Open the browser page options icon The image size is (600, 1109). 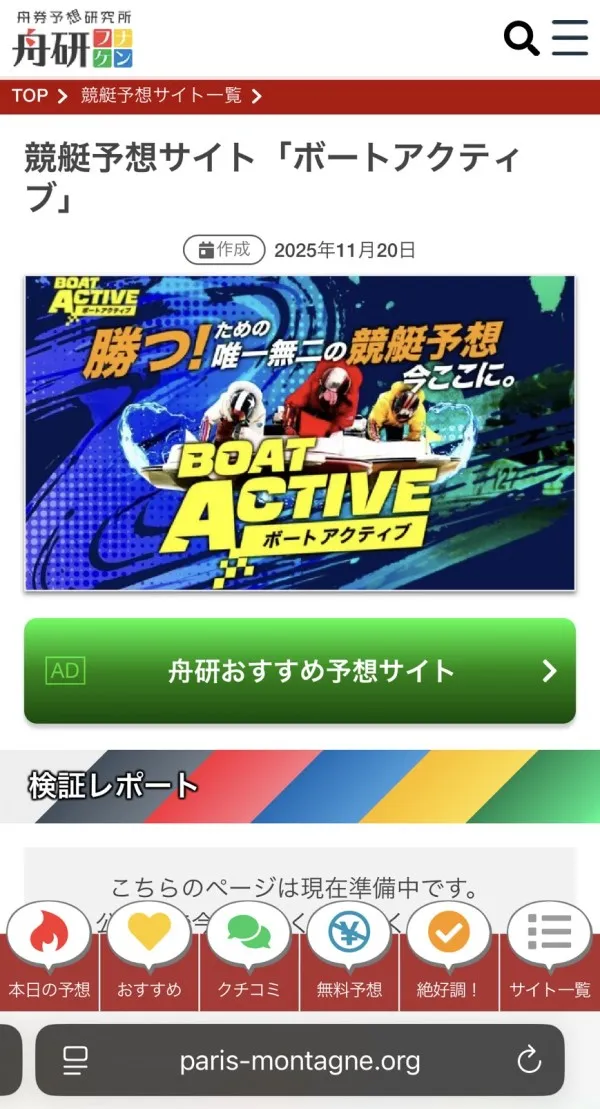point(76,1061)
